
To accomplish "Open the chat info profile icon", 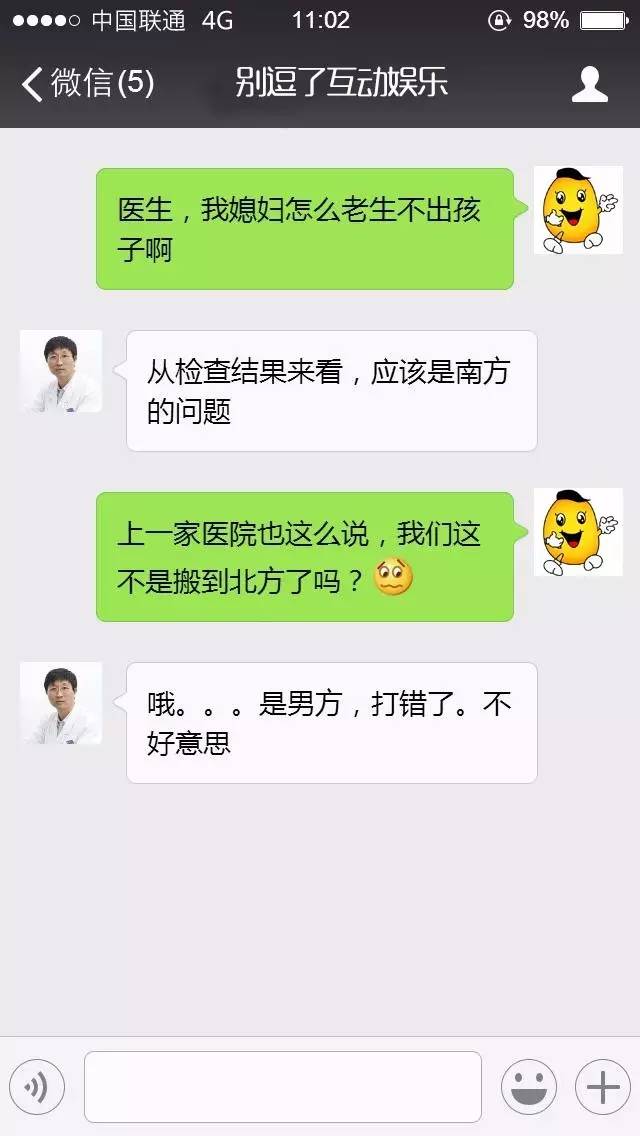I will (x=589, y=84).
